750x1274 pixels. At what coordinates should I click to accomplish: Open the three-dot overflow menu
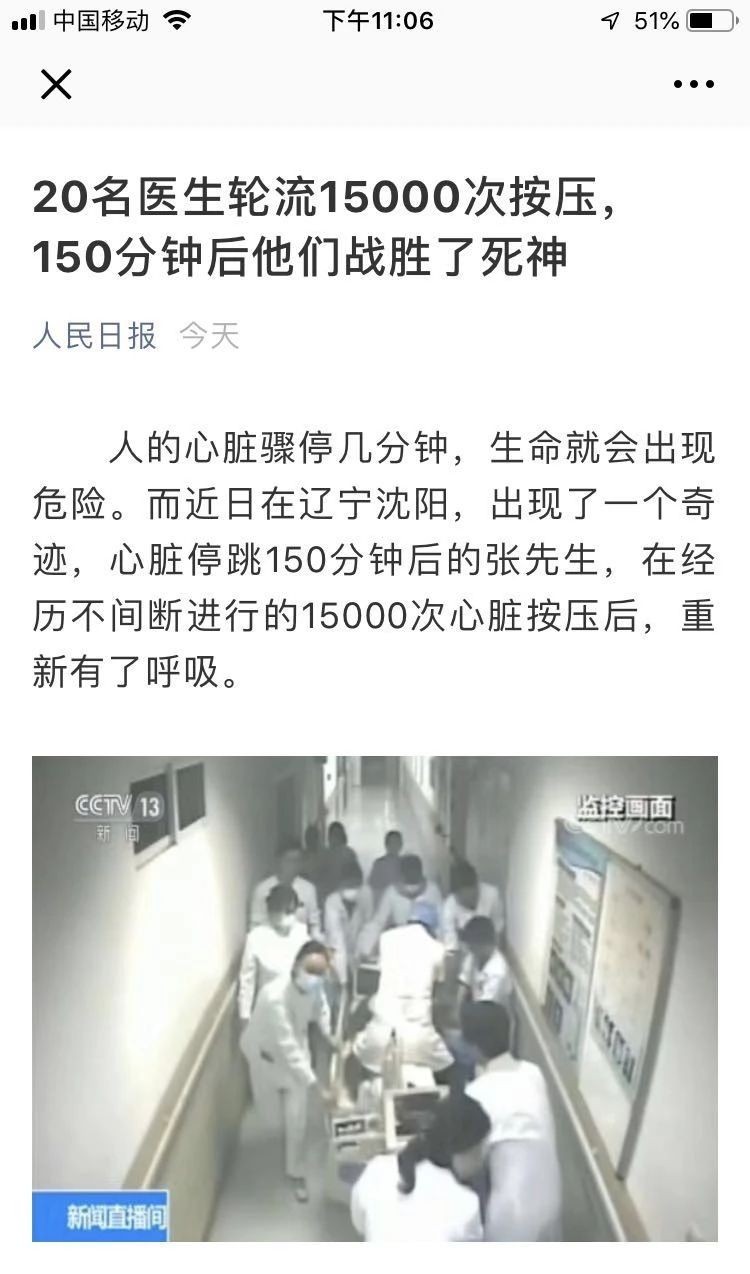[693, 85]
